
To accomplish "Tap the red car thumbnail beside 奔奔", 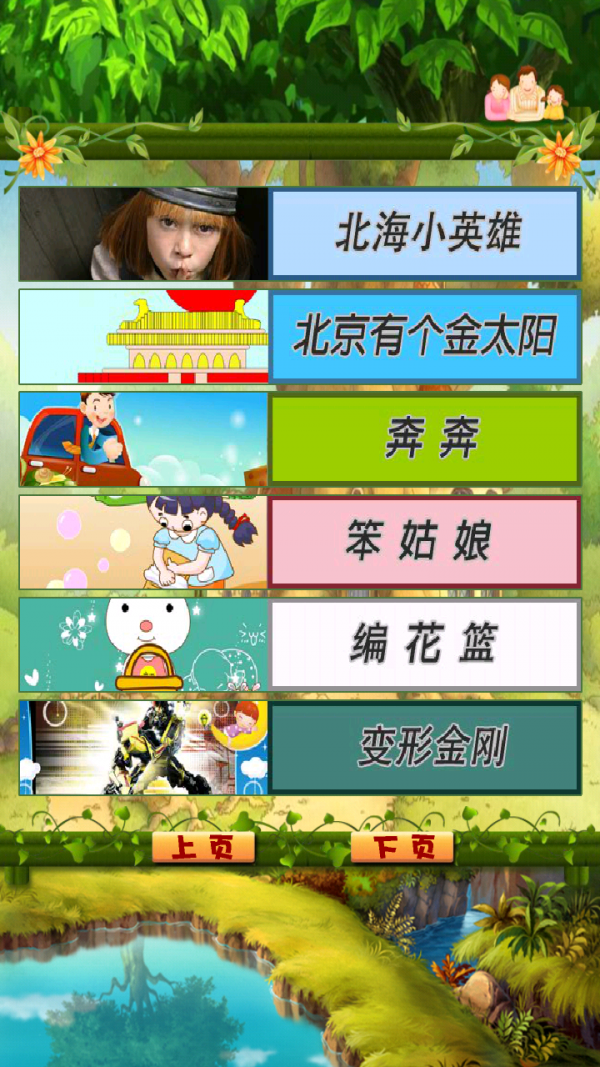I will [144, 439].
